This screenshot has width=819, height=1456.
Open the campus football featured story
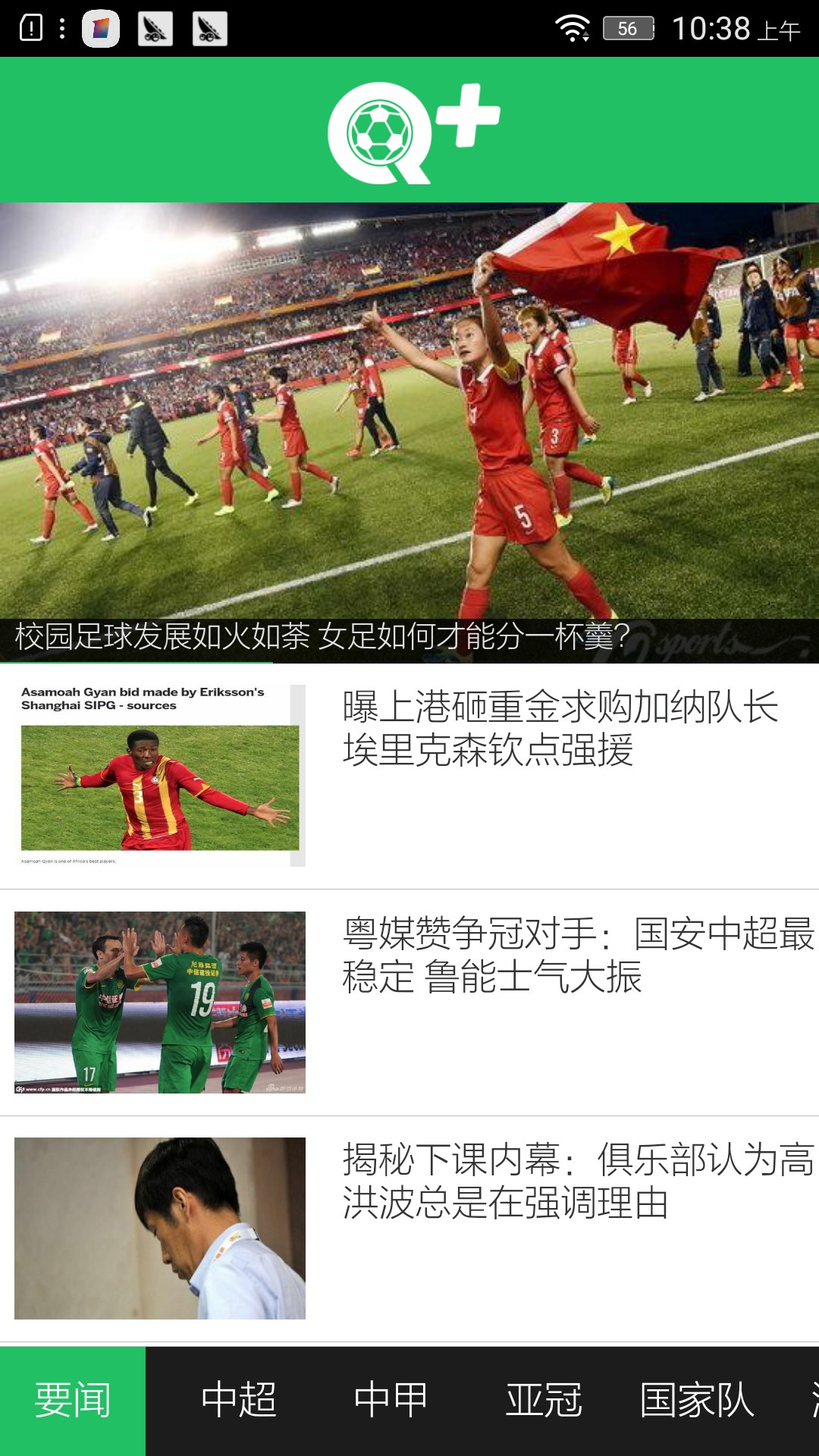coord(322,638)
